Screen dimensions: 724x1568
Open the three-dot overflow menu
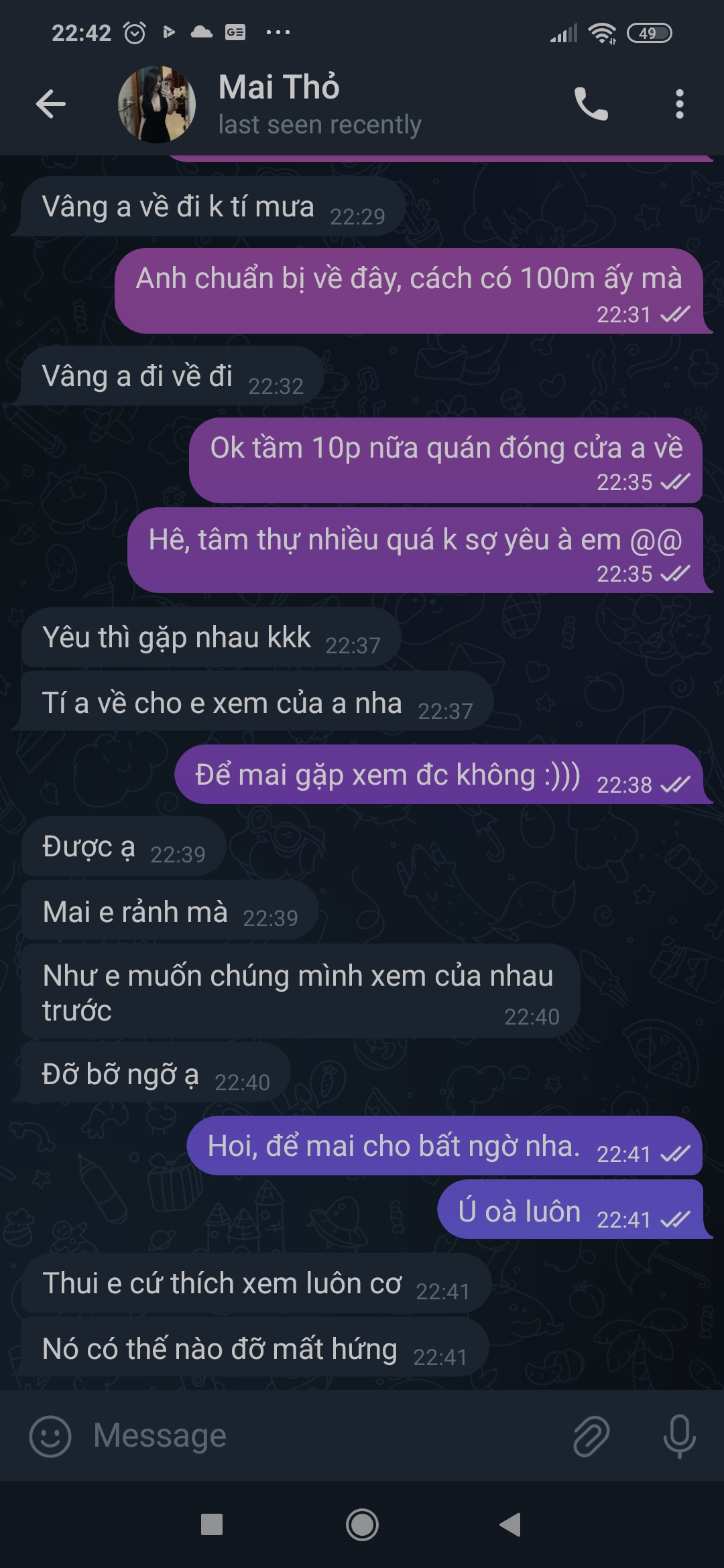click(x=679, y=105)
